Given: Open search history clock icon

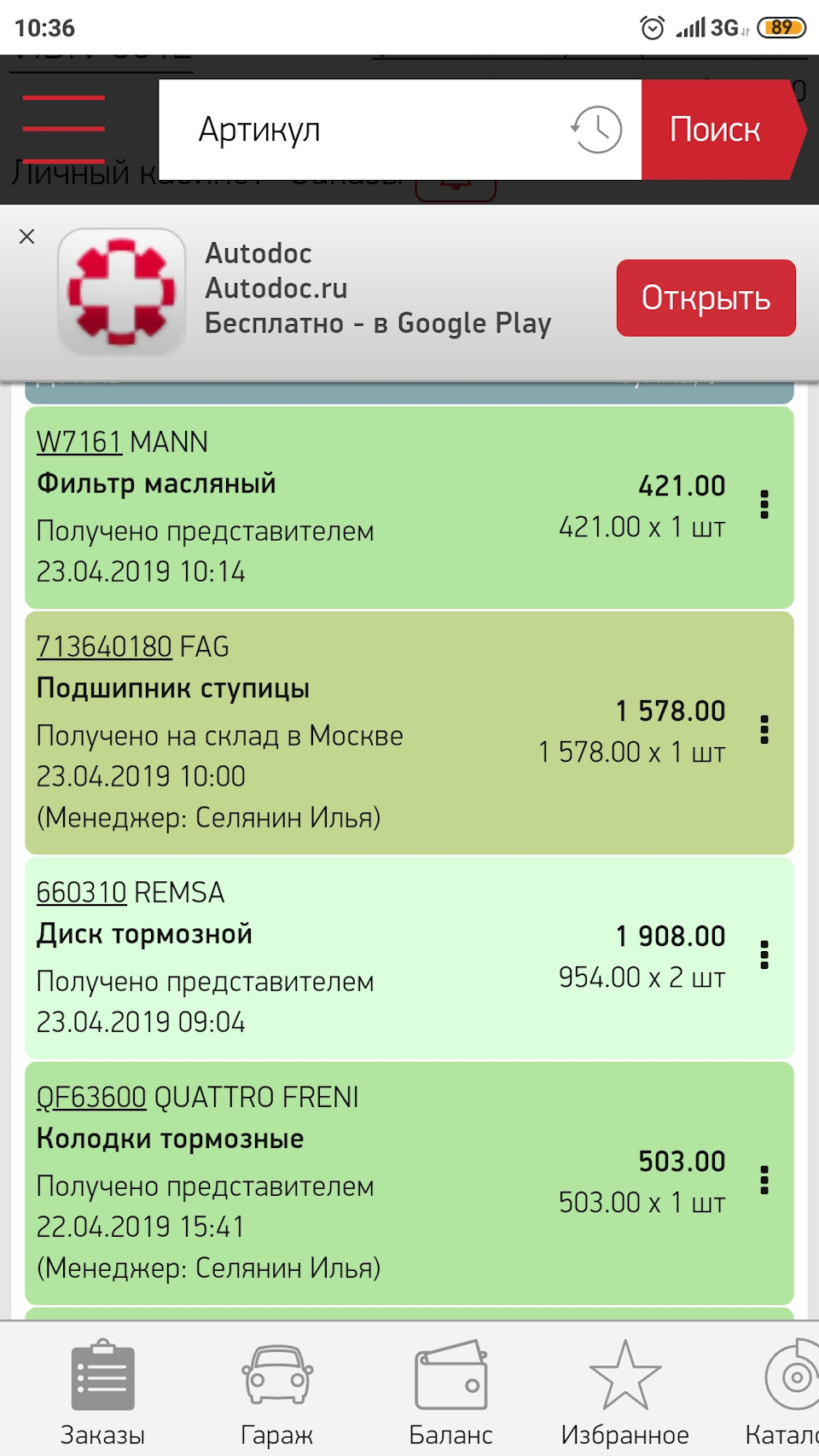Looking at the screenshot, I should 596,130.
